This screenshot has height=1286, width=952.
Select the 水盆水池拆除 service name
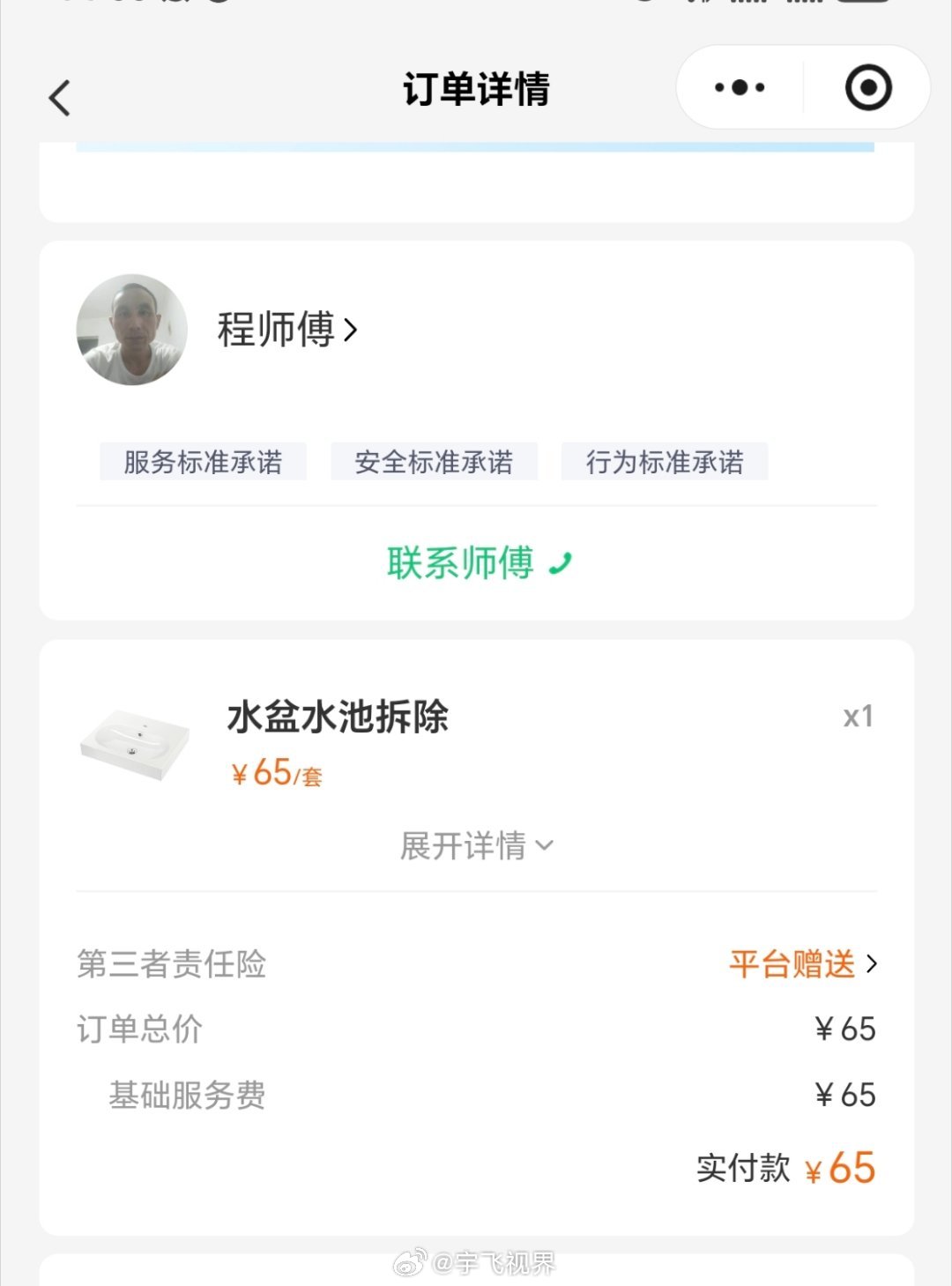point(335,717)
